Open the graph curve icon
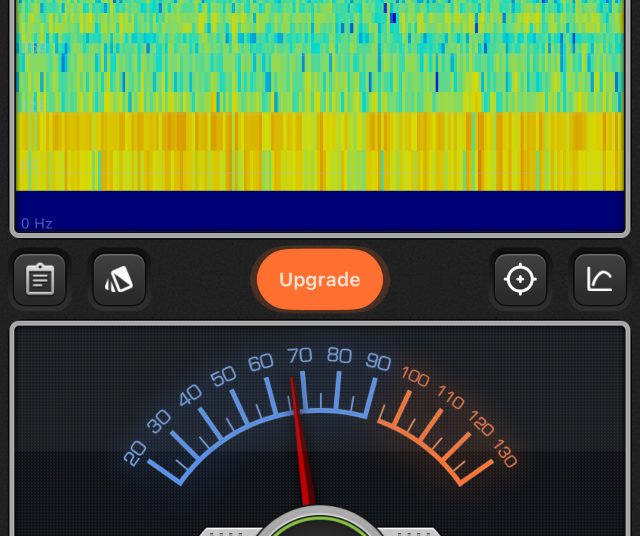This screenshot has width=640, height=536. point(600,280)
